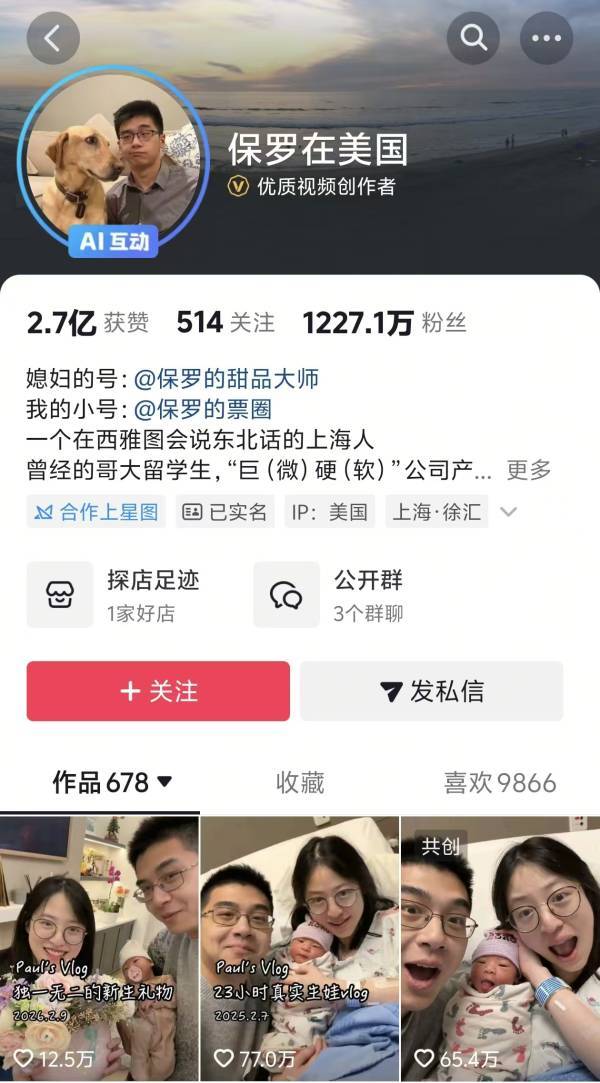Viewport: 600px width, 1083px height.
Task: Expand profile tags with the down chevron
Action: pyautogui.click(x=508, y=512)
